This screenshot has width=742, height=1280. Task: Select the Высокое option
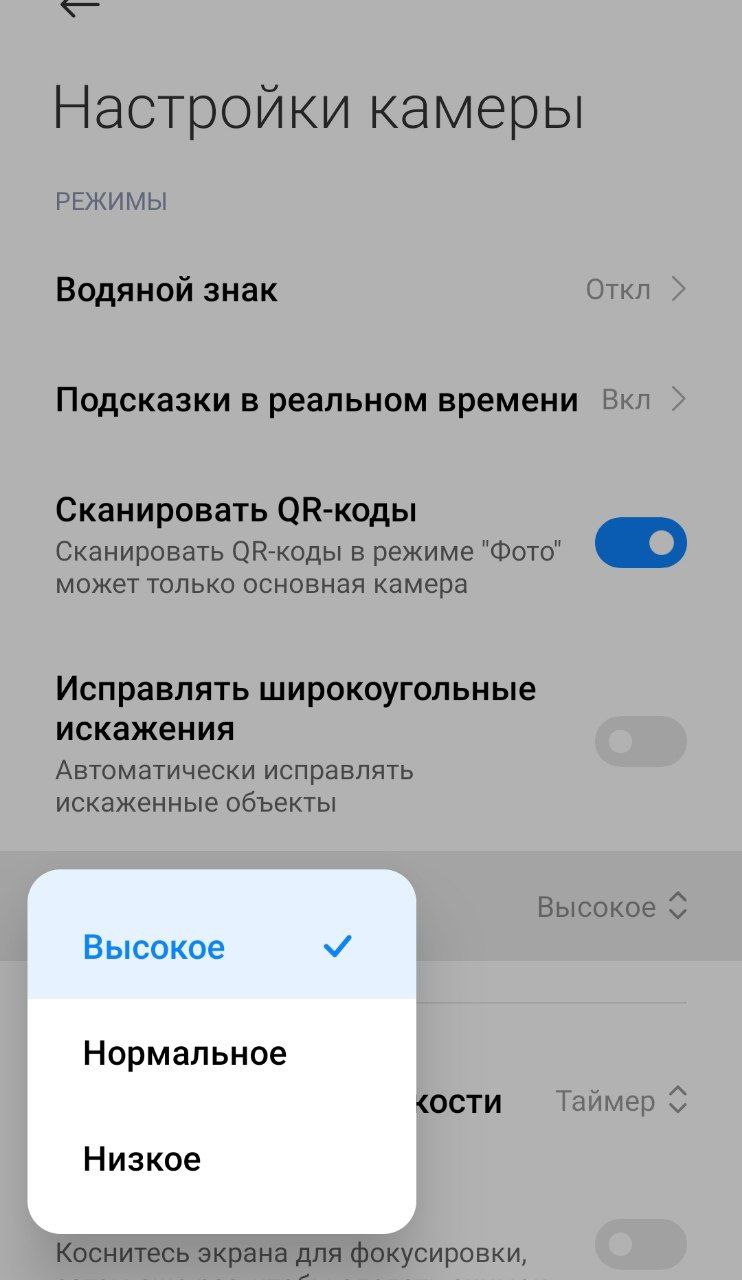tap(220, 946)
